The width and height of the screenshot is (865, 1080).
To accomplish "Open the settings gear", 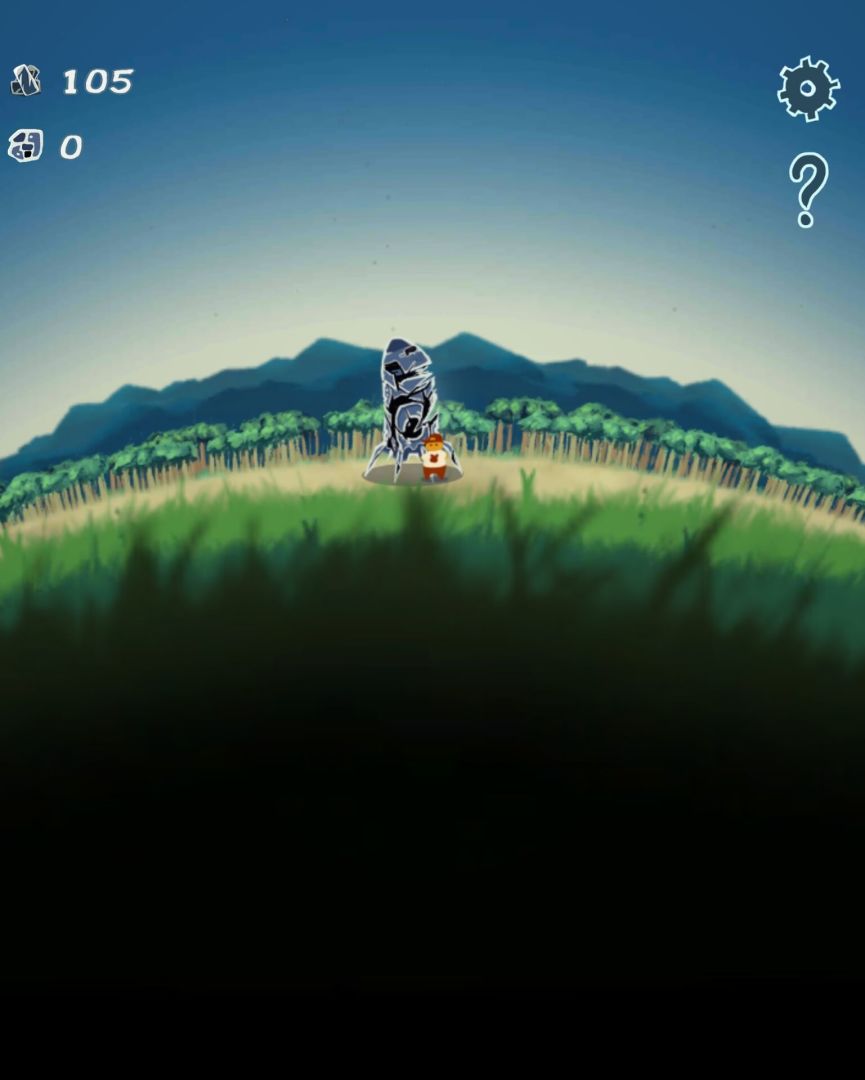I will click(808, 89).
